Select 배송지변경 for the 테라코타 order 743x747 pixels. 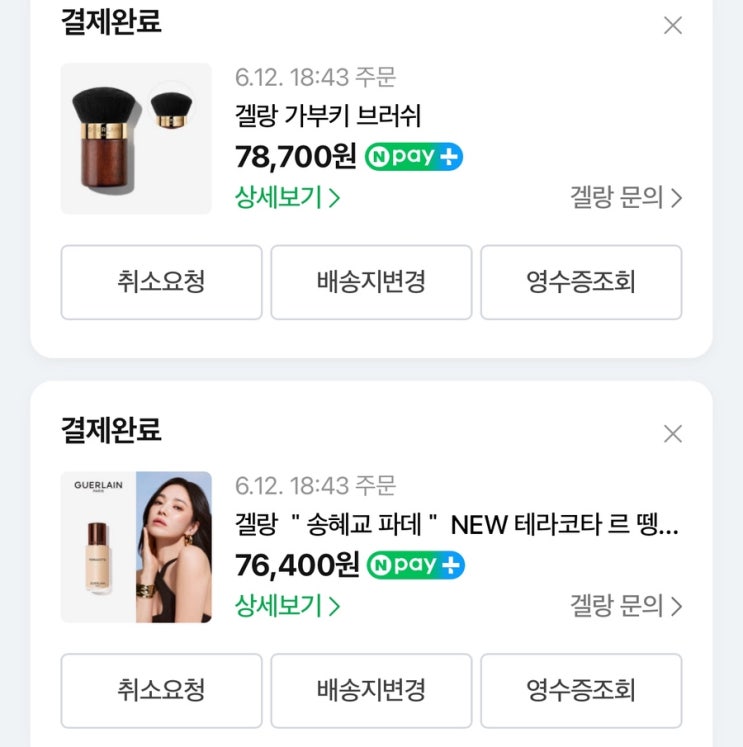click(x=371, y=690)
